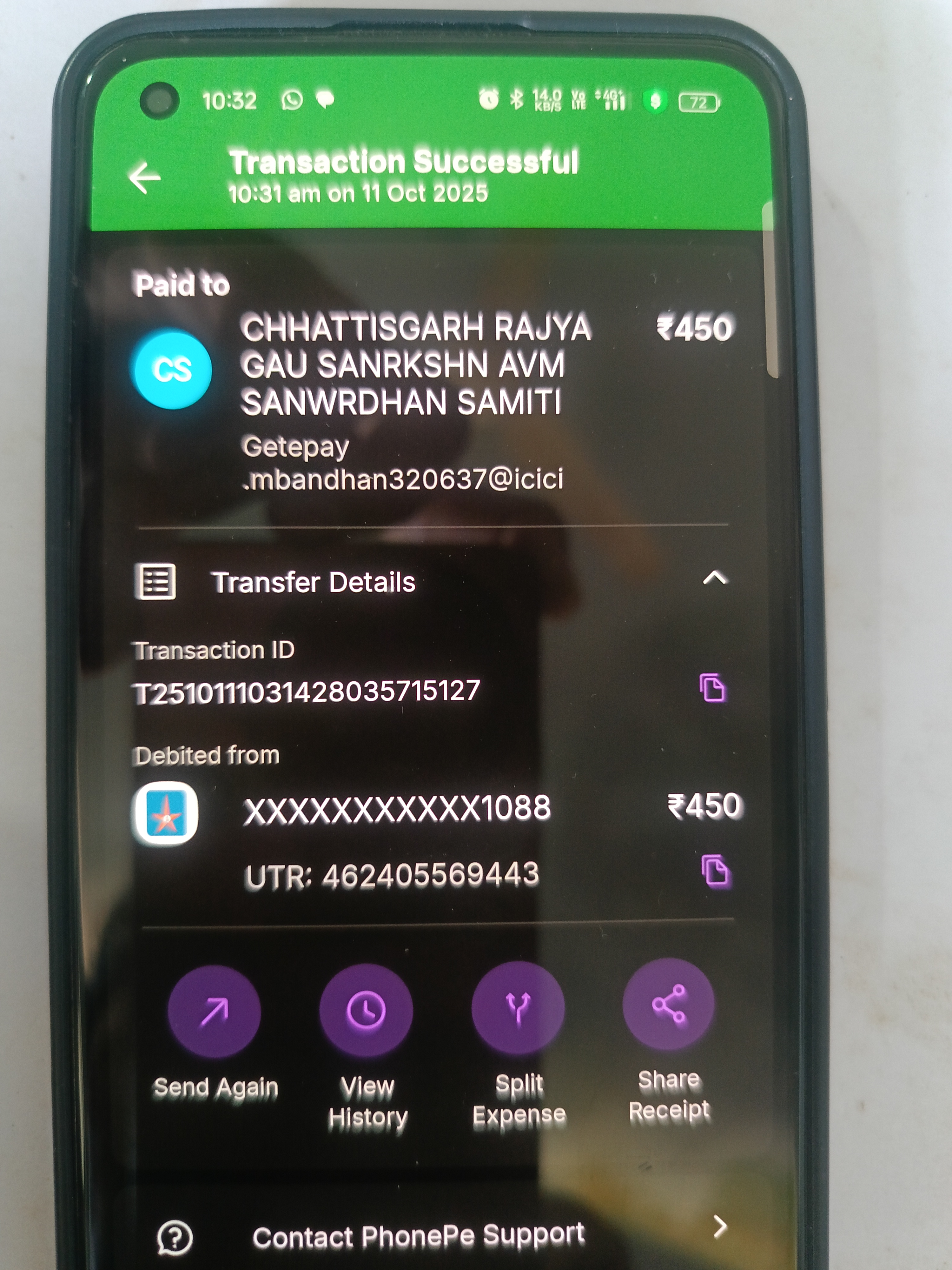This screenshot has width=952, height=1270.
Task: Share the transaction receipt
Action: click(669, 1005)
